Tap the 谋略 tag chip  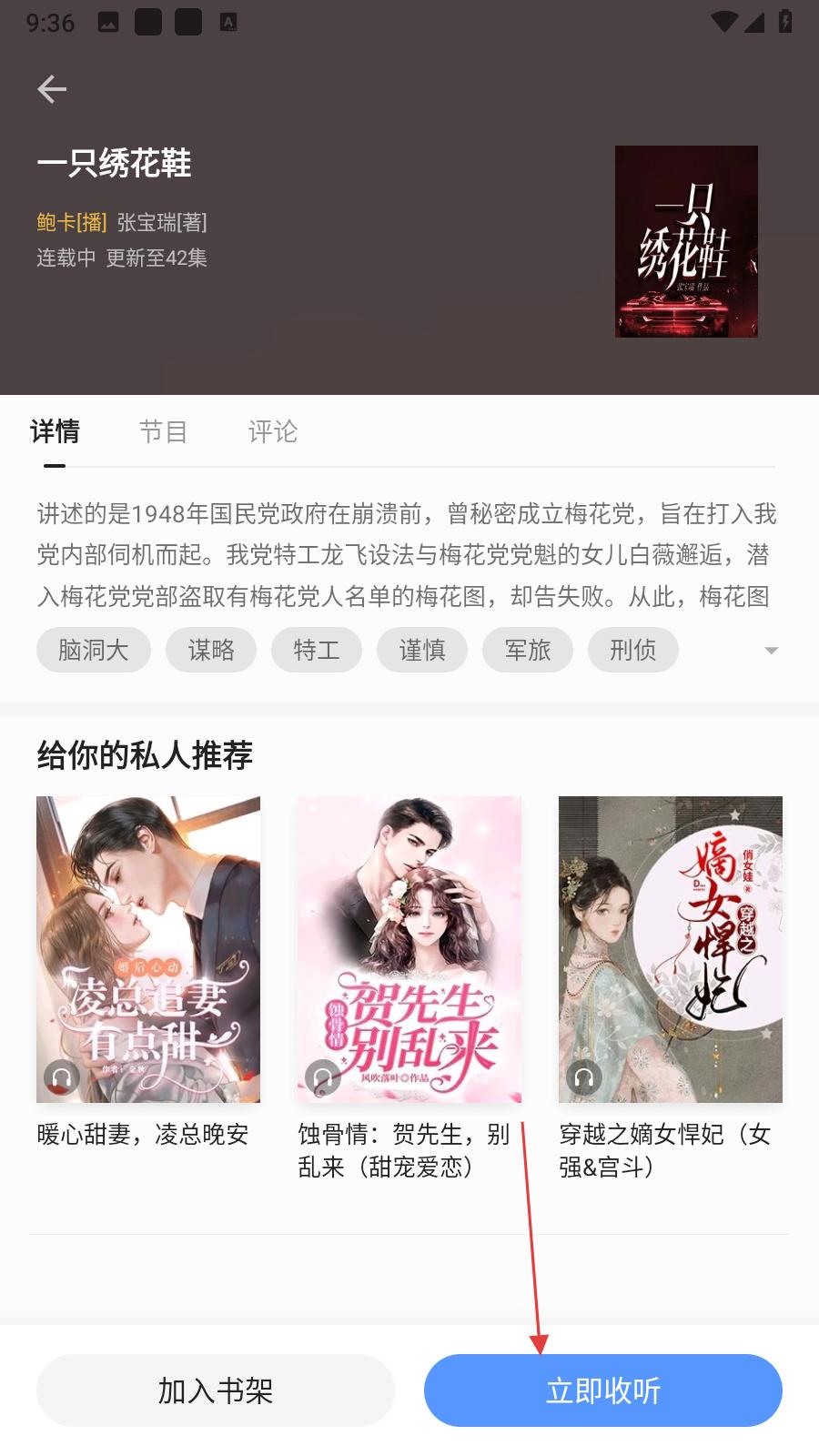(211, 650)
